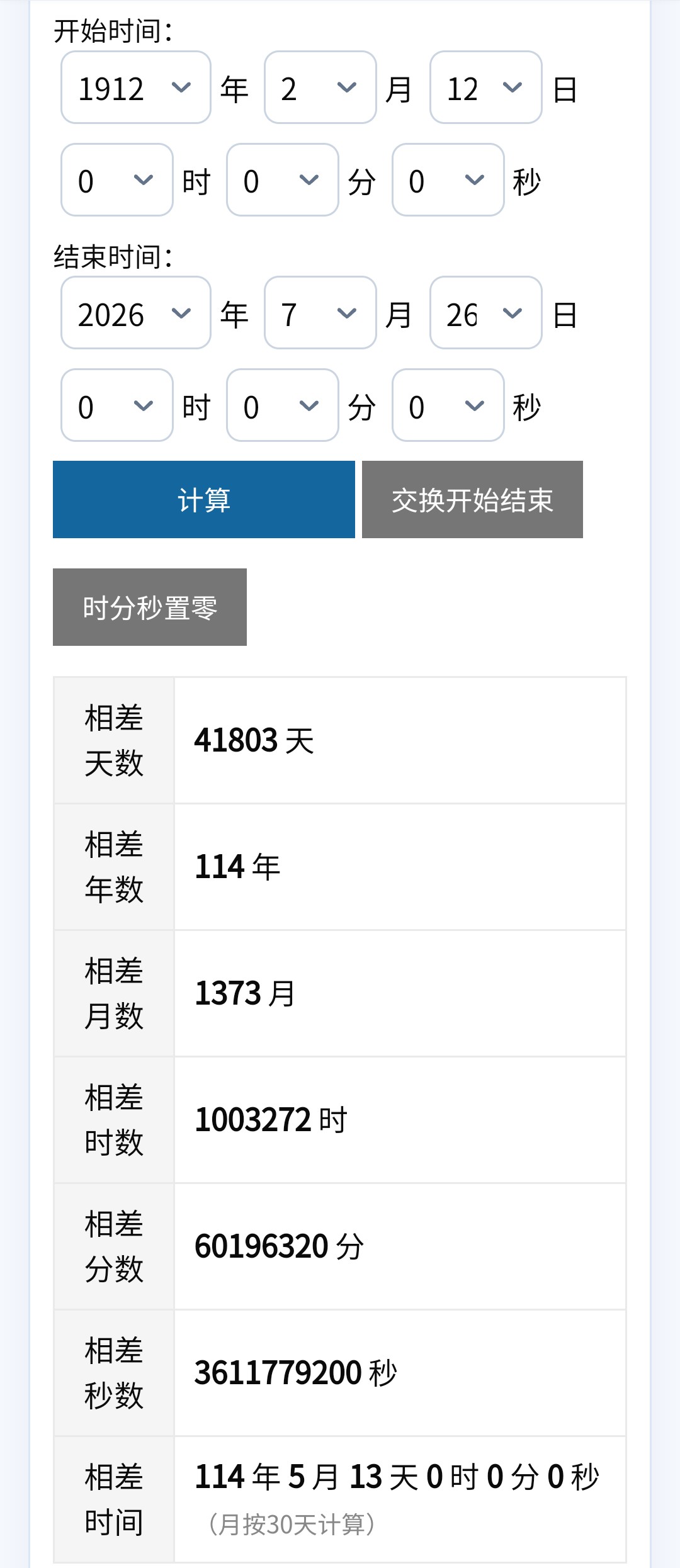Open the start time second dropdown
The width and height of the screenshot is (680, 1568).
tap(448, 180)
